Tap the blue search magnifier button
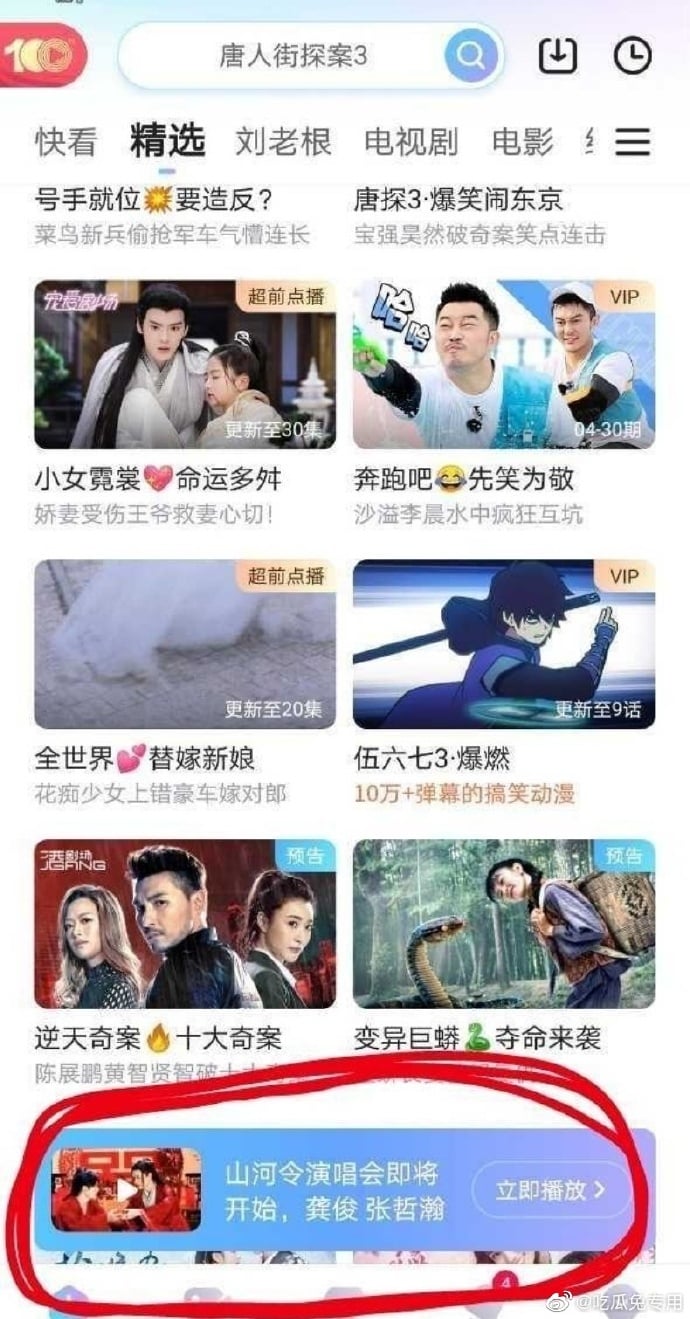 pos(471,56)
